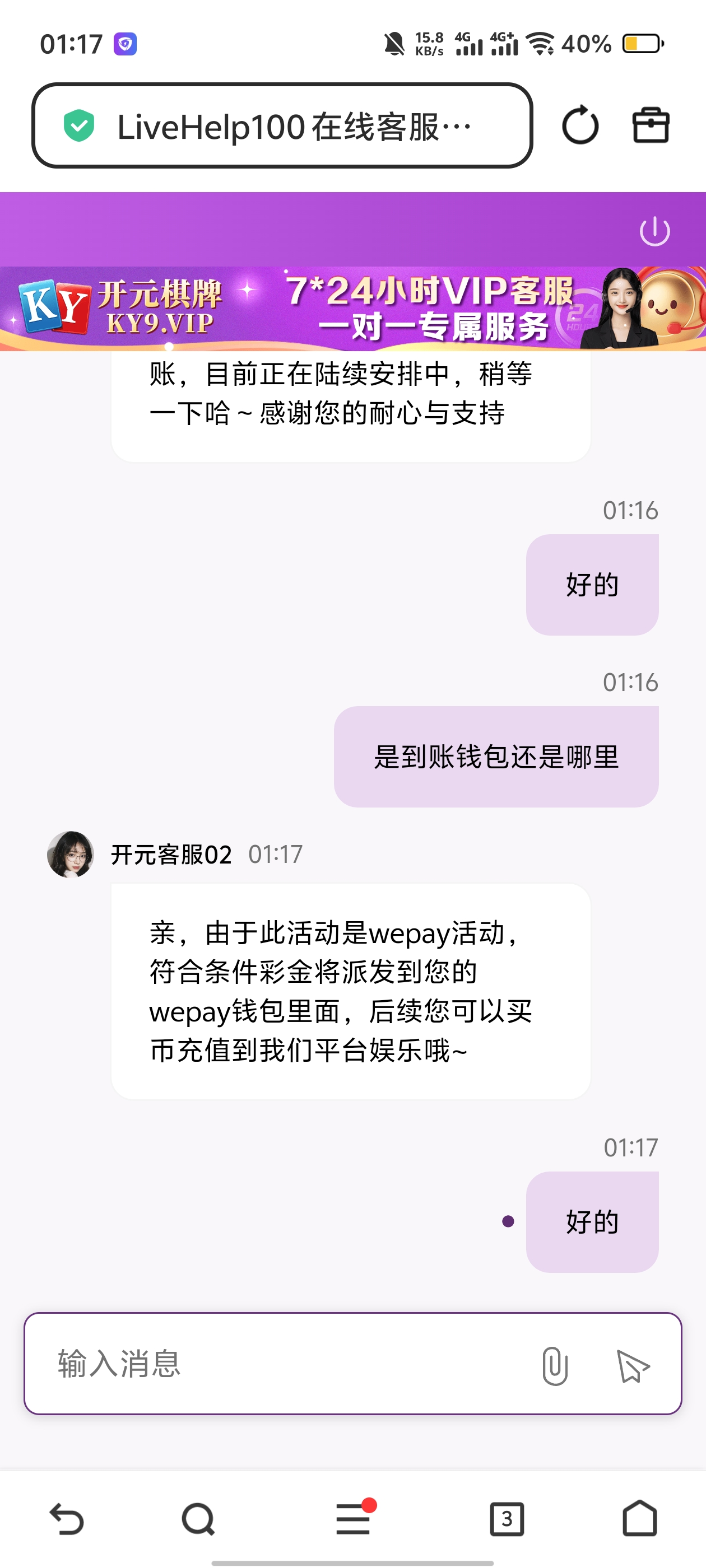706x1568 pixels.
Task: Open the browser menu
Action: [x=354, y=1519]
